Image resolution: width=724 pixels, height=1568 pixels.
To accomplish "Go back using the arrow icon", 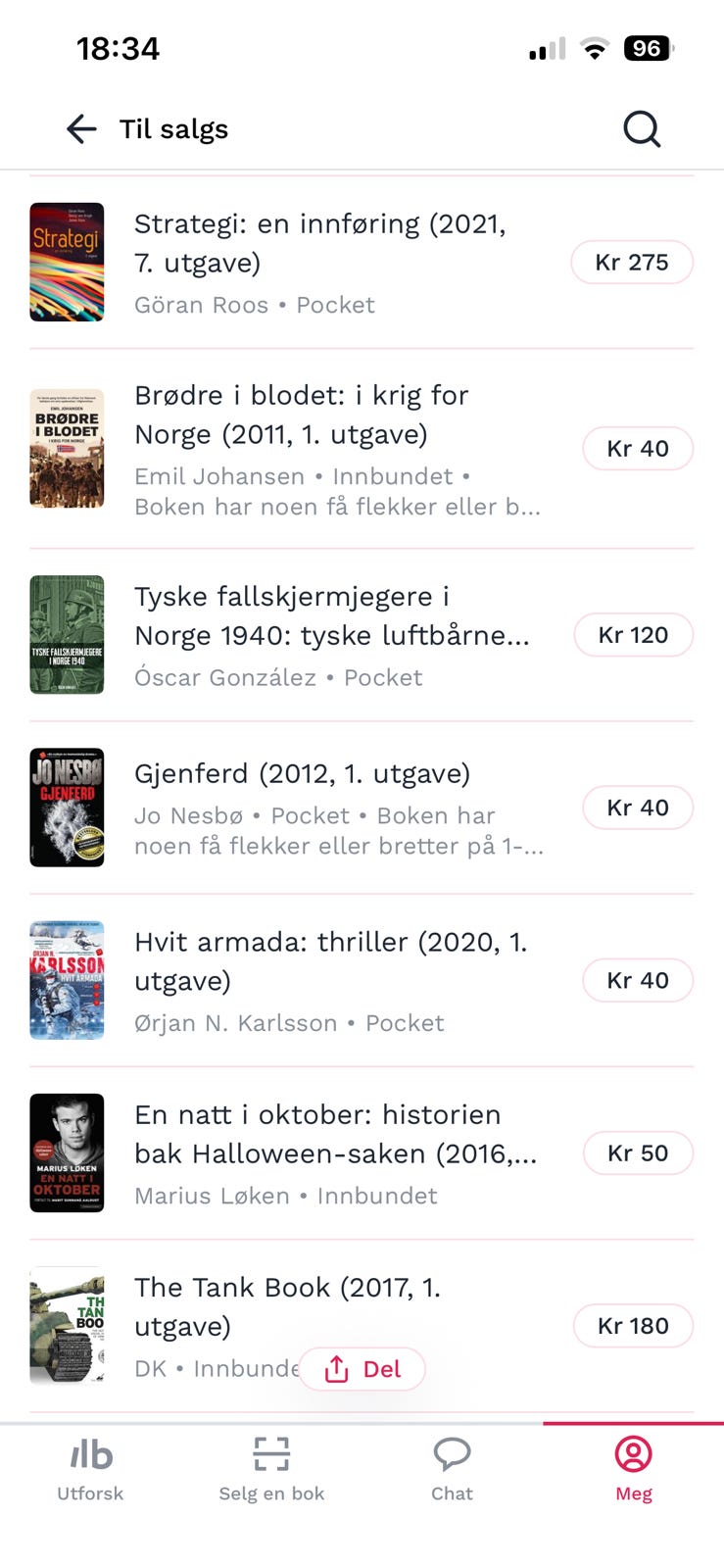I will coord(81,128).
